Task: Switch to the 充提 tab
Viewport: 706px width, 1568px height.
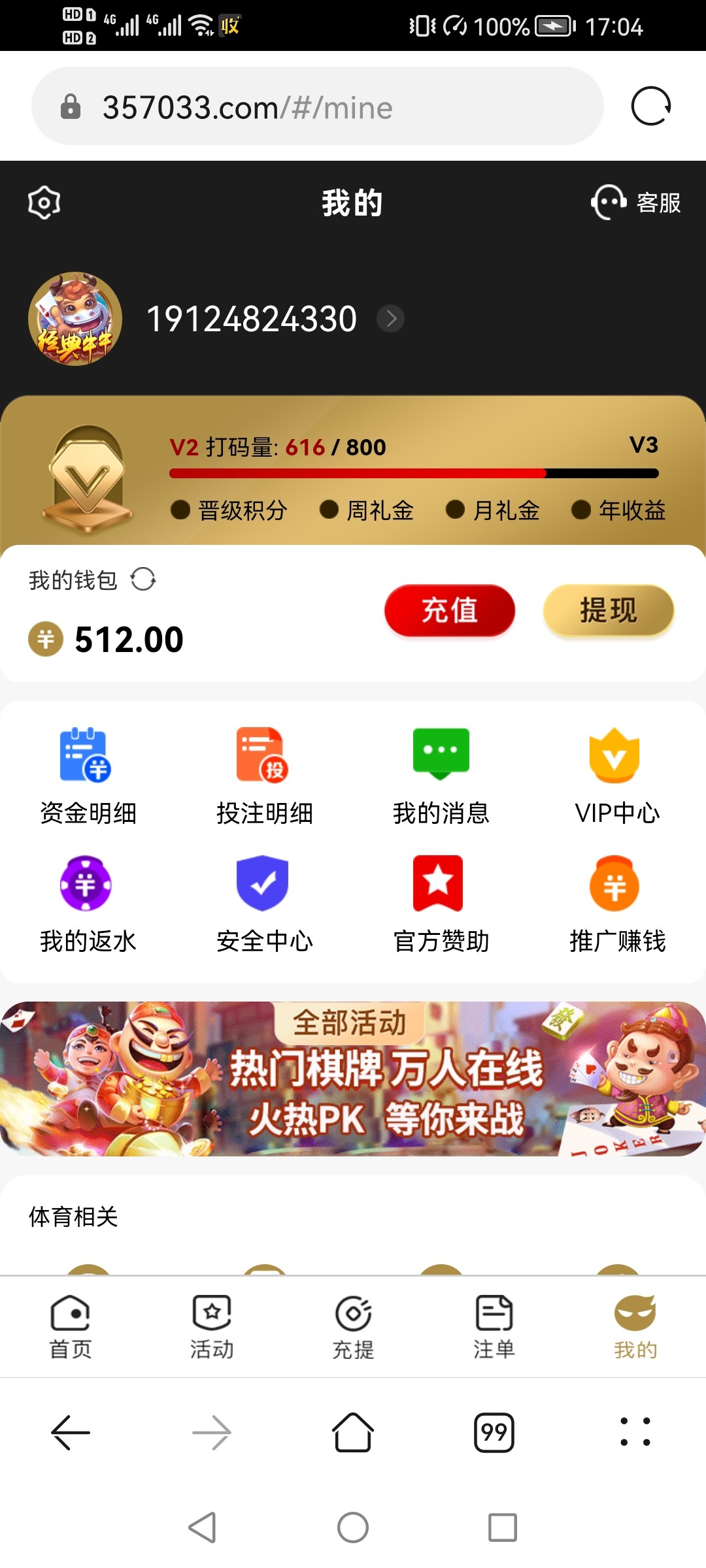Action: click(x=353, y=1326)
